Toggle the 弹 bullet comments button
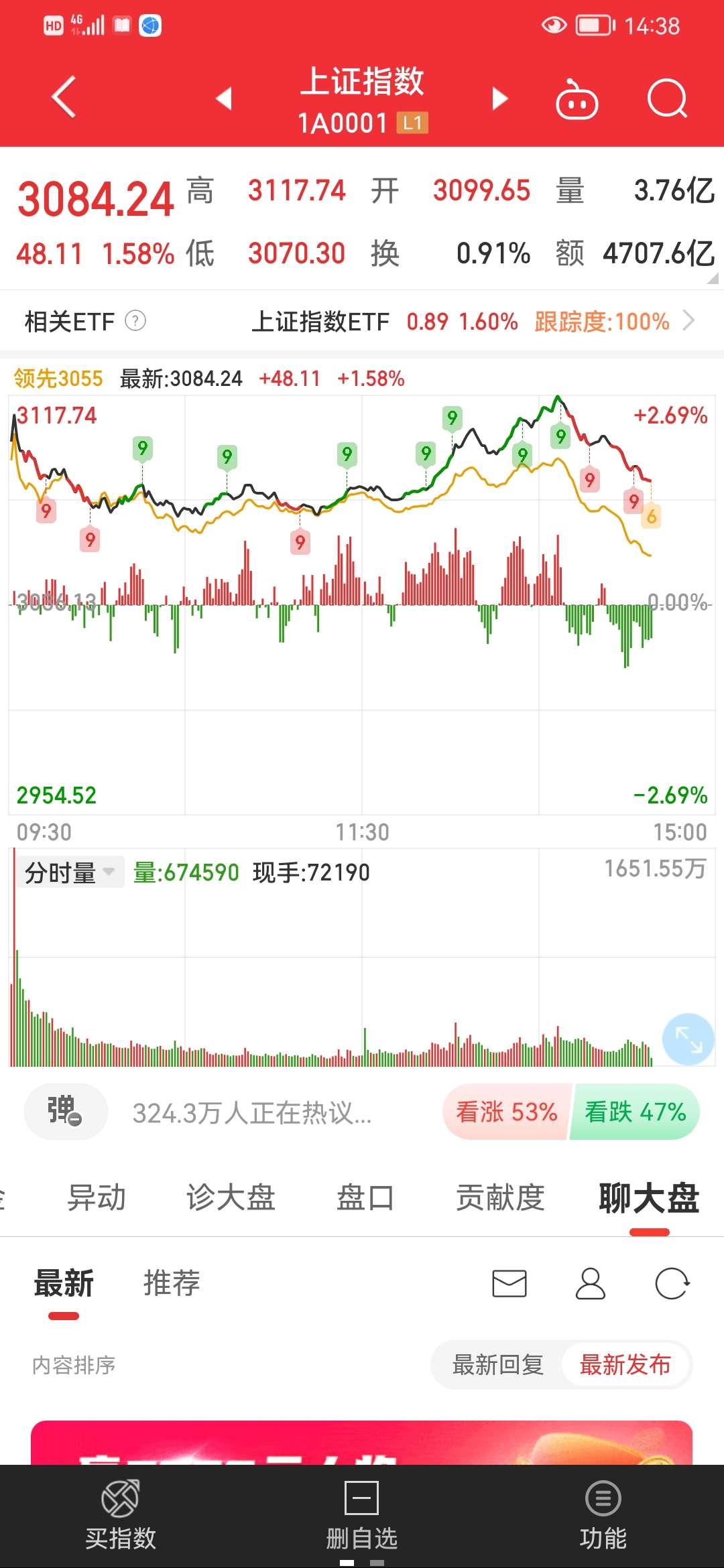724x1568 pixels. 65,1112
